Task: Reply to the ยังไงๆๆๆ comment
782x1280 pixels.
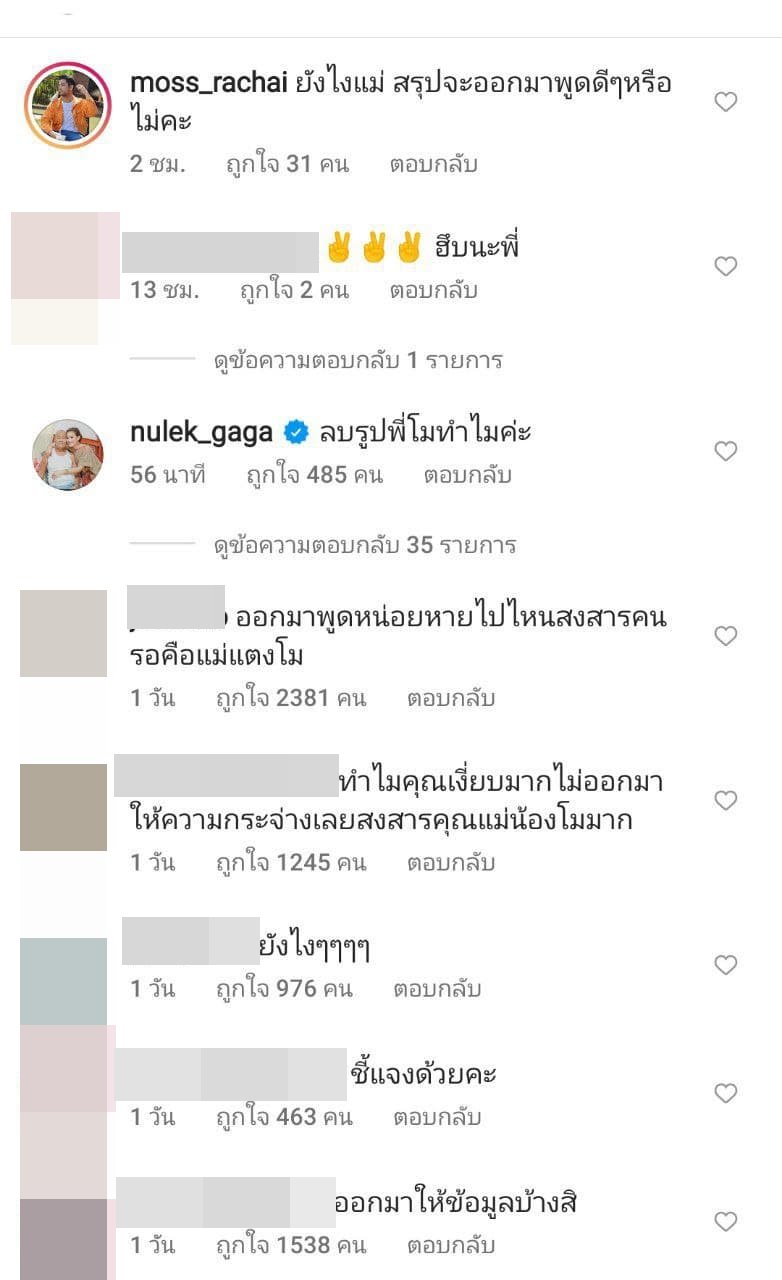Action: (x=437, y=989)
